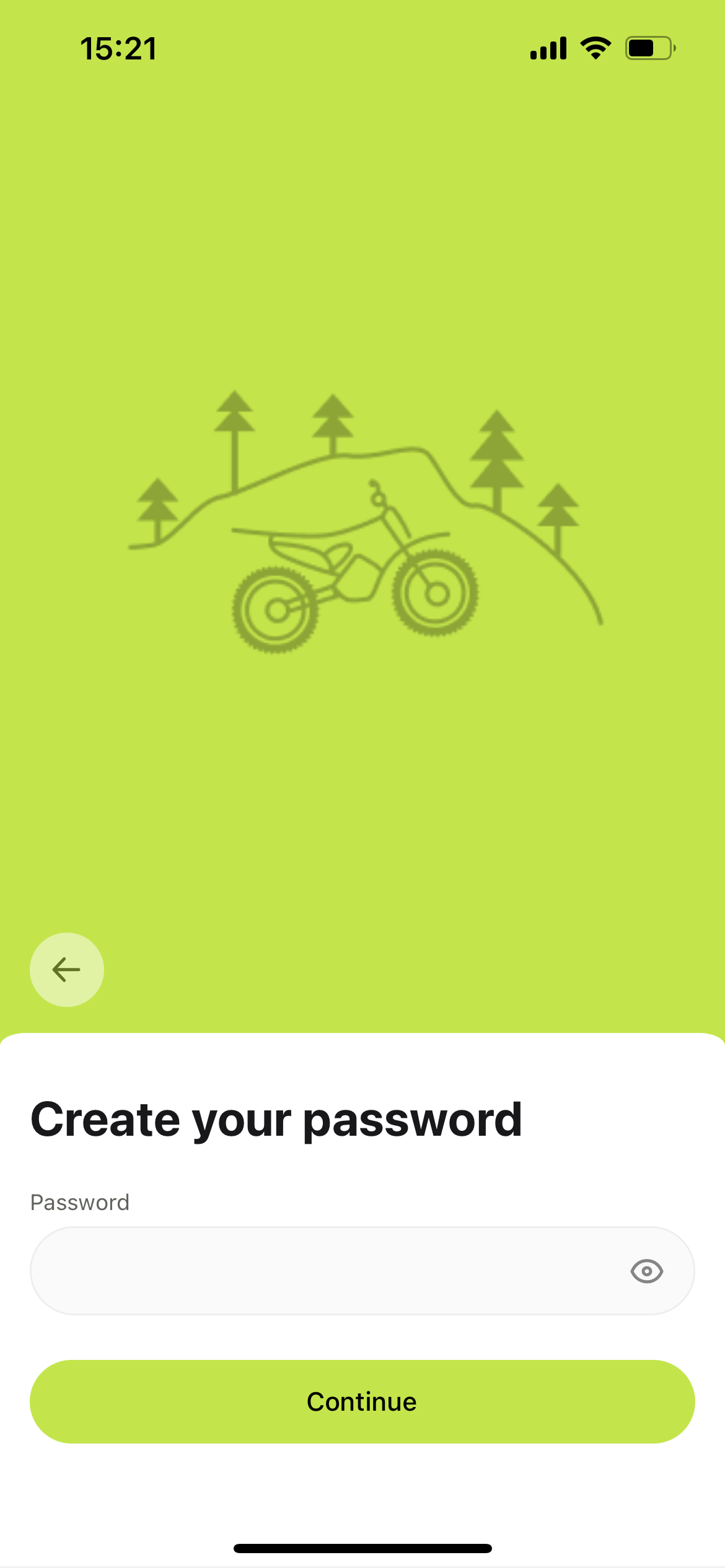Tap the Continue button
This screenshot has width=725, height=1568.
(x=362, y=1401)
